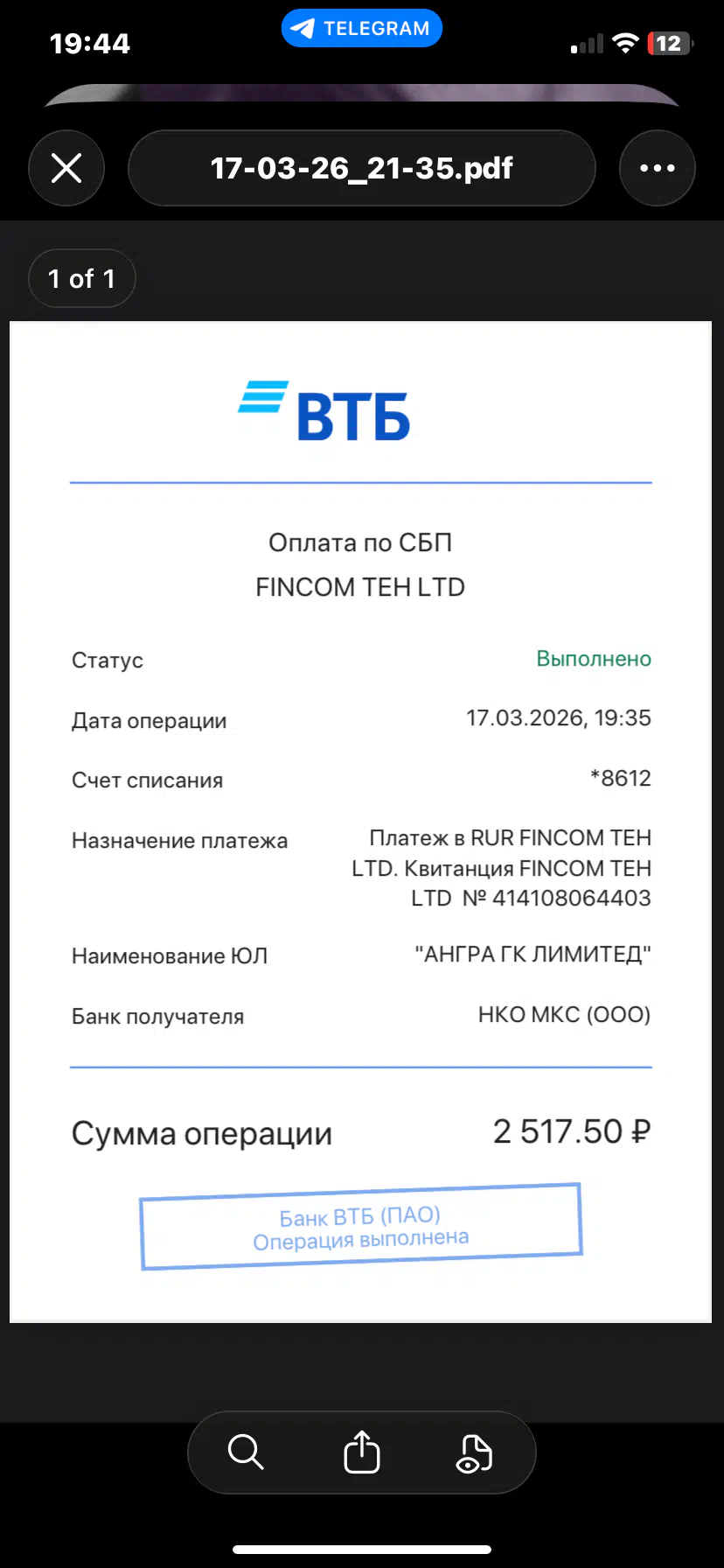Screen dimensions: 724x1568
Task: Tap the document icon with an eye
Action: coord(475,1452)
